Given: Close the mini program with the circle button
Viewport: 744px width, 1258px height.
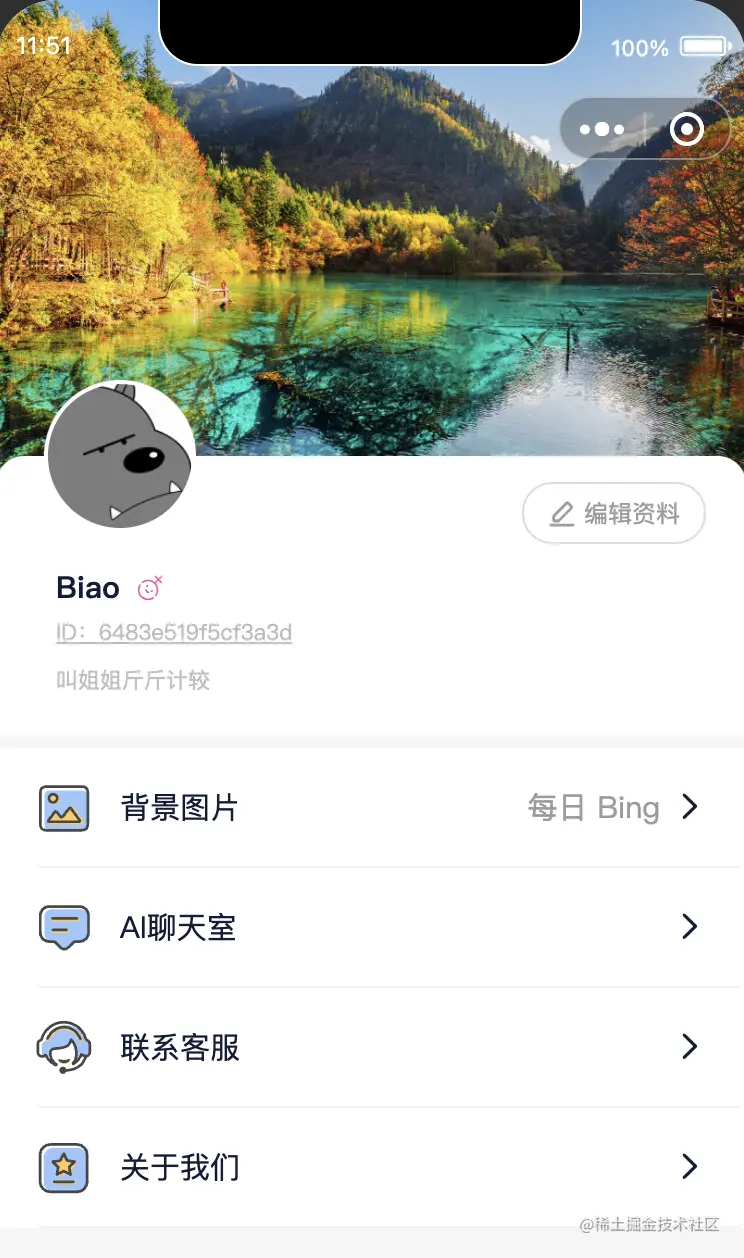Looking at the screenshot, I should [x=686, y=129].
